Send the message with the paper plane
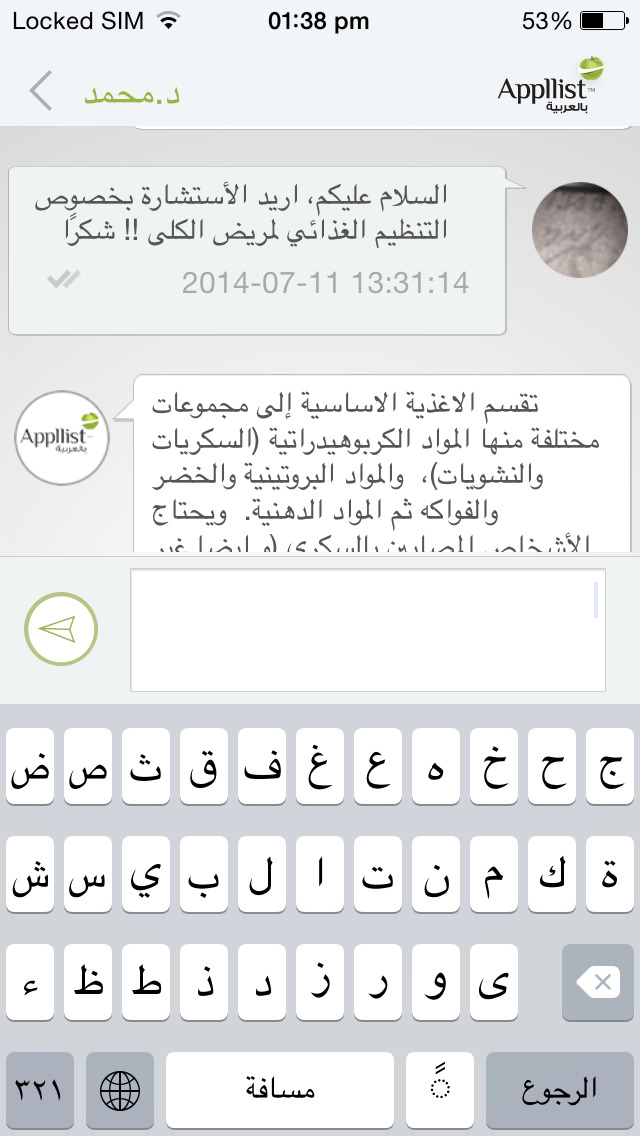Viewport: 640px width, 1136px height. [x=61, y=629]
